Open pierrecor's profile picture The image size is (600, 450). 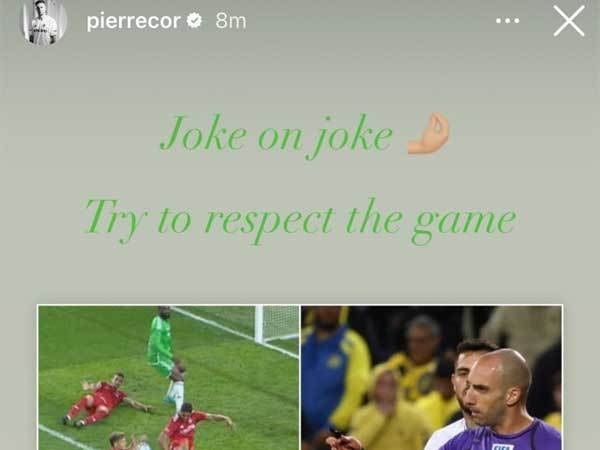click(x=42, y=21)
